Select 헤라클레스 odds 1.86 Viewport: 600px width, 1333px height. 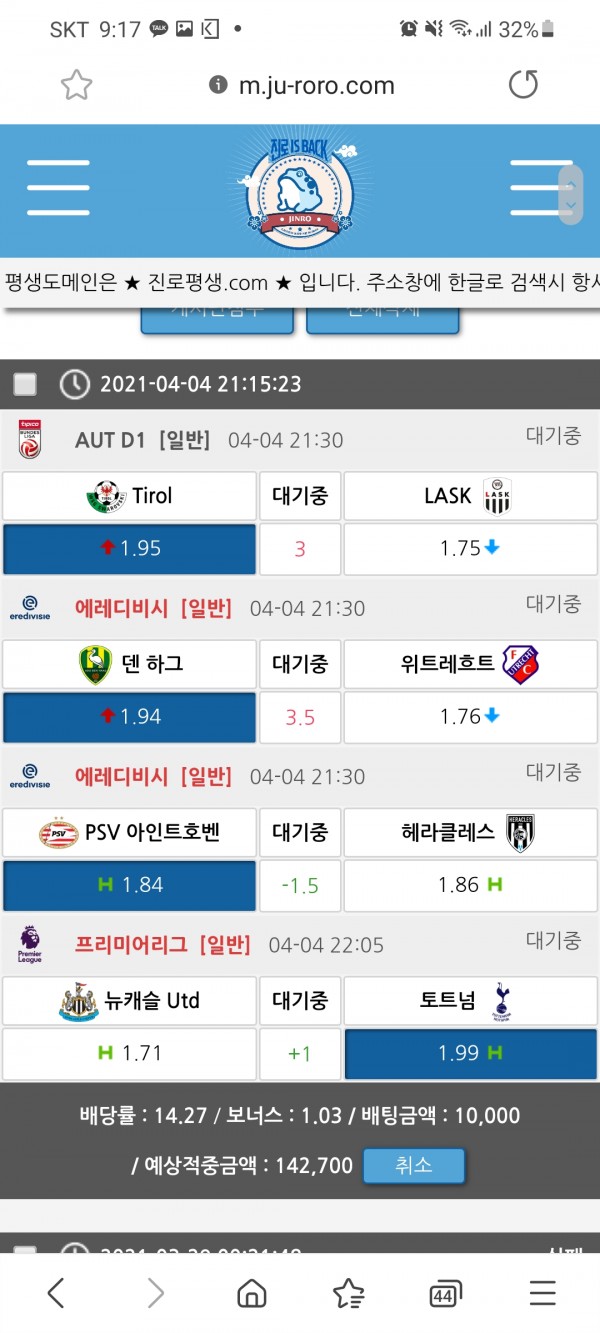pos(470,884)
